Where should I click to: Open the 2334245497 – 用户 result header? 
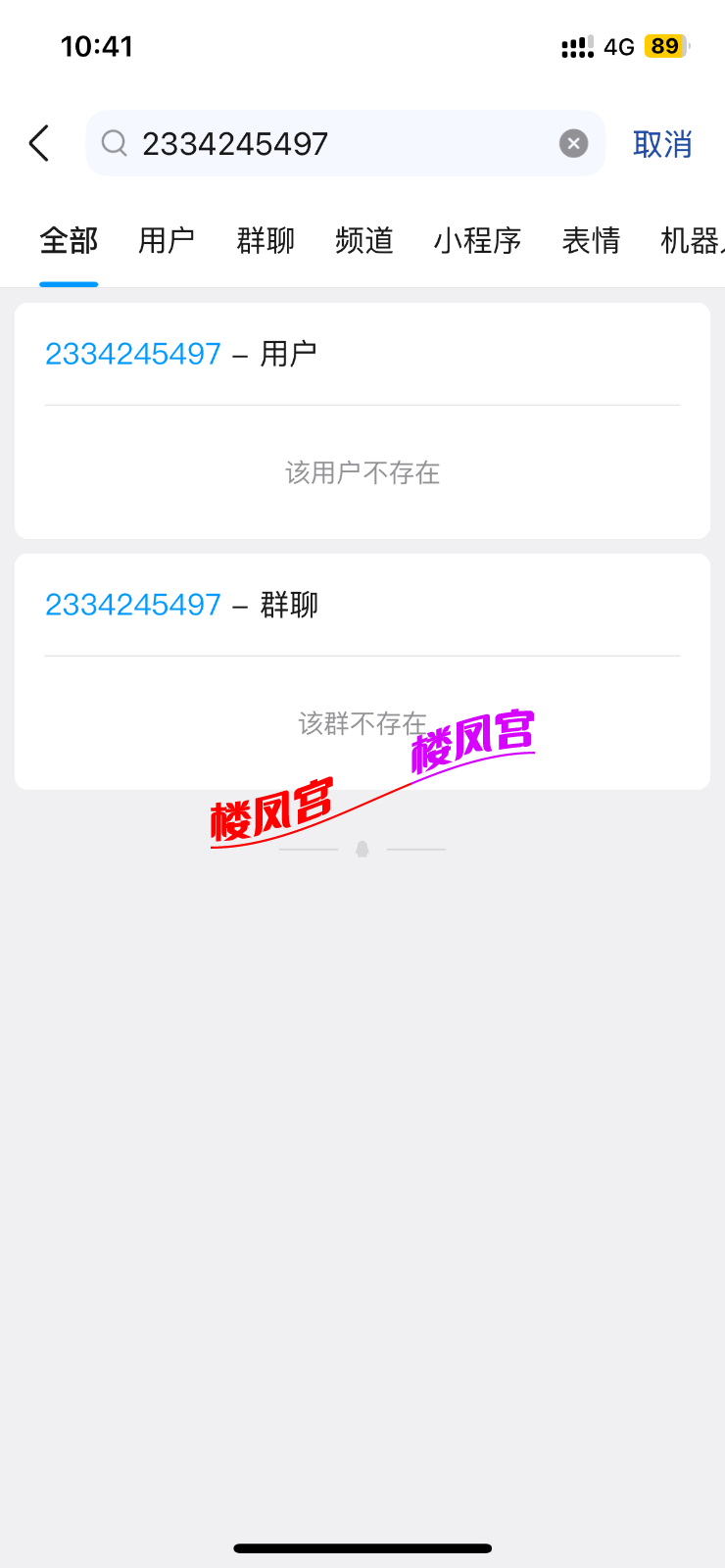[x=181, y=354]
